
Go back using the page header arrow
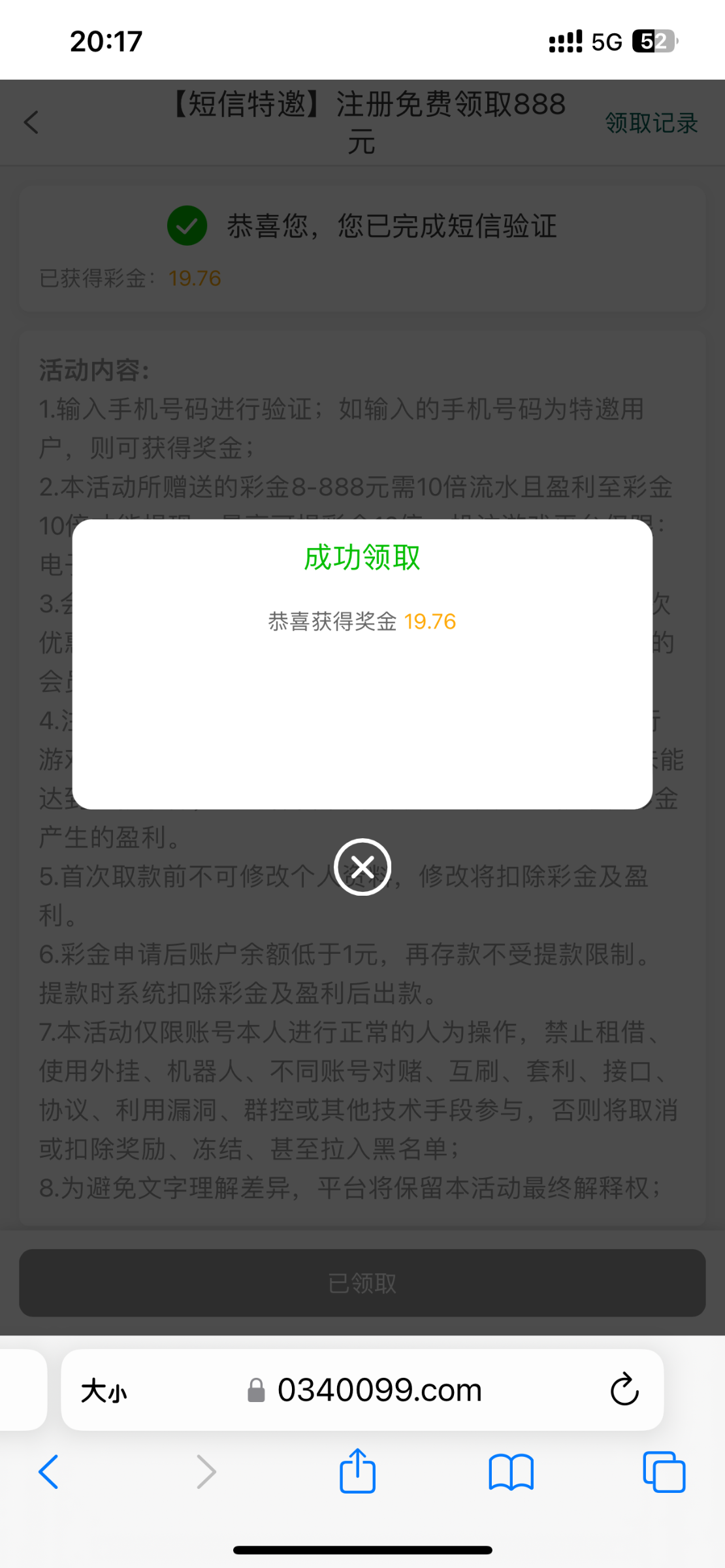pos(31,122)
